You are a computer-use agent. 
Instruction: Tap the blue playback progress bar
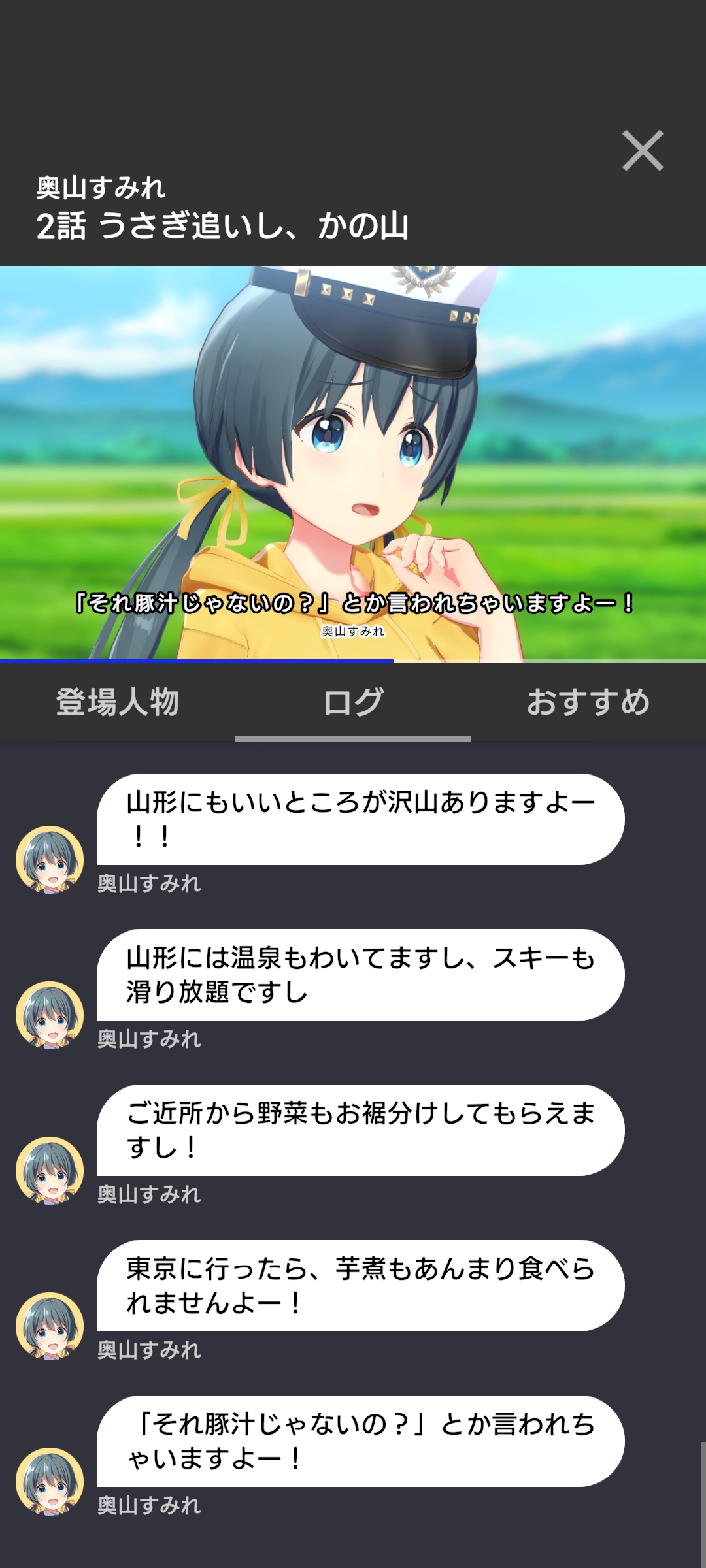coord(196,661)
